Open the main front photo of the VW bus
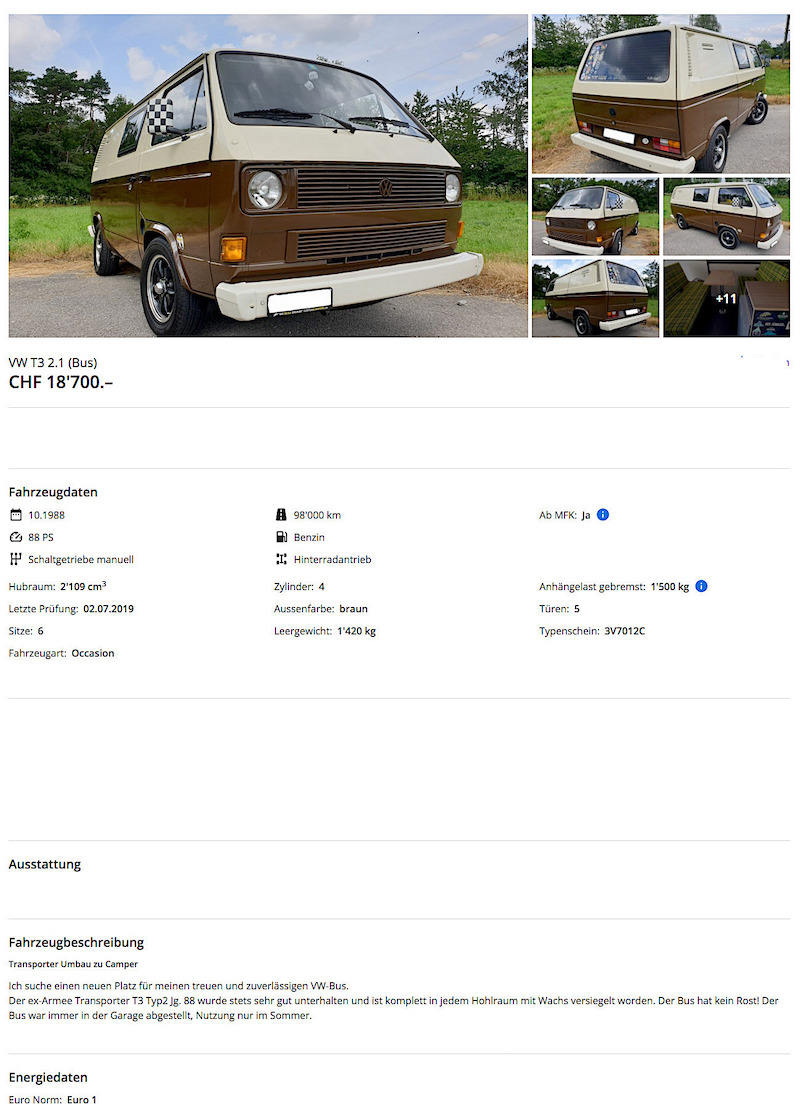This screenshot has width=800, height=1117. point(268,176)
